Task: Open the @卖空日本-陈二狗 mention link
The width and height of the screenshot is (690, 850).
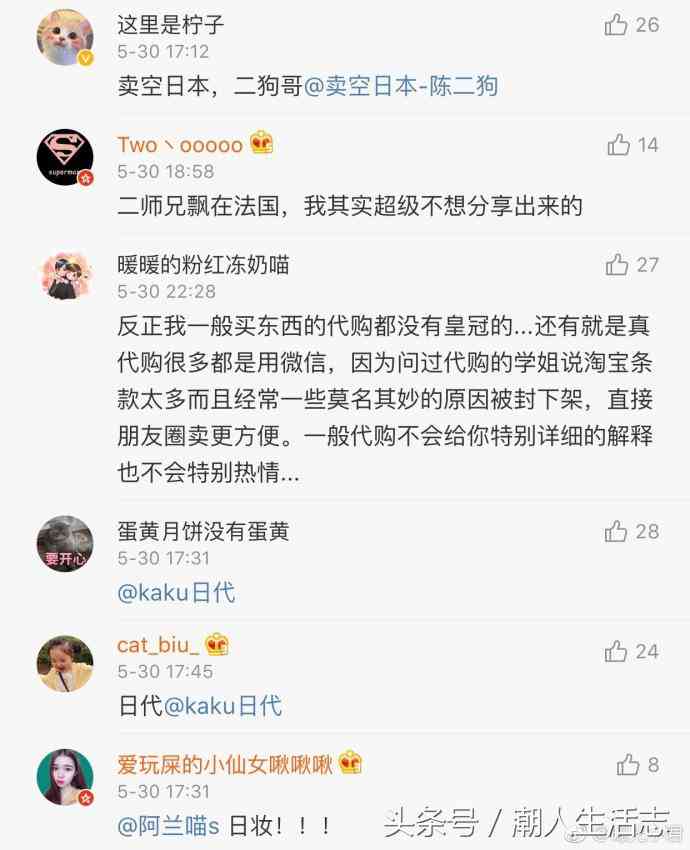Action: 400,86
